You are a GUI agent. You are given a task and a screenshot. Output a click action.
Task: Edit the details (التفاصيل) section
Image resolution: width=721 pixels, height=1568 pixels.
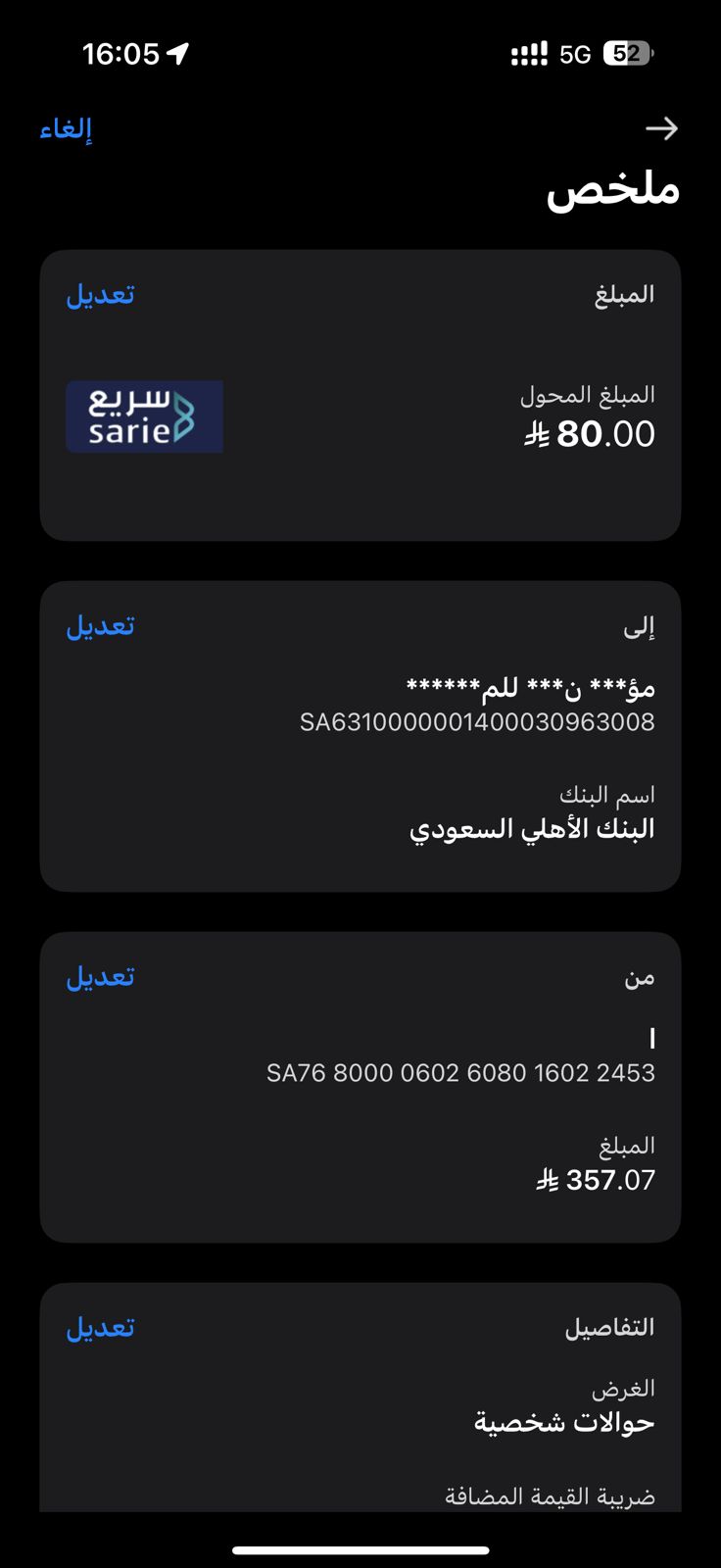point(100,1328)
